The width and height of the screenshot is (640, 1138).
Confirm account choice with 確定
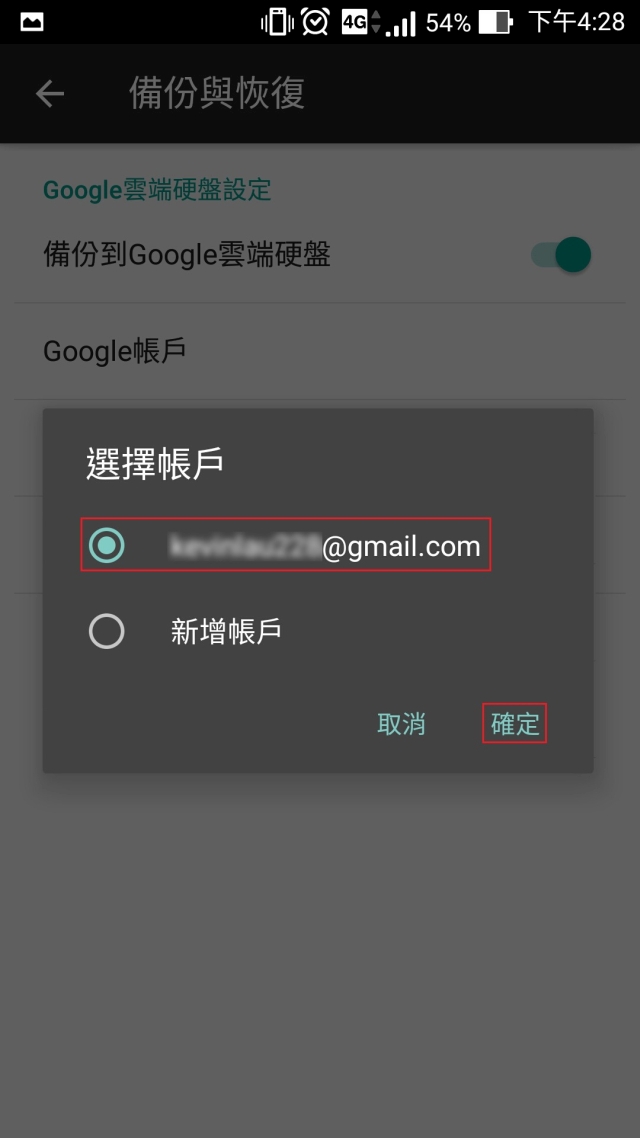[x=515, y=724]
